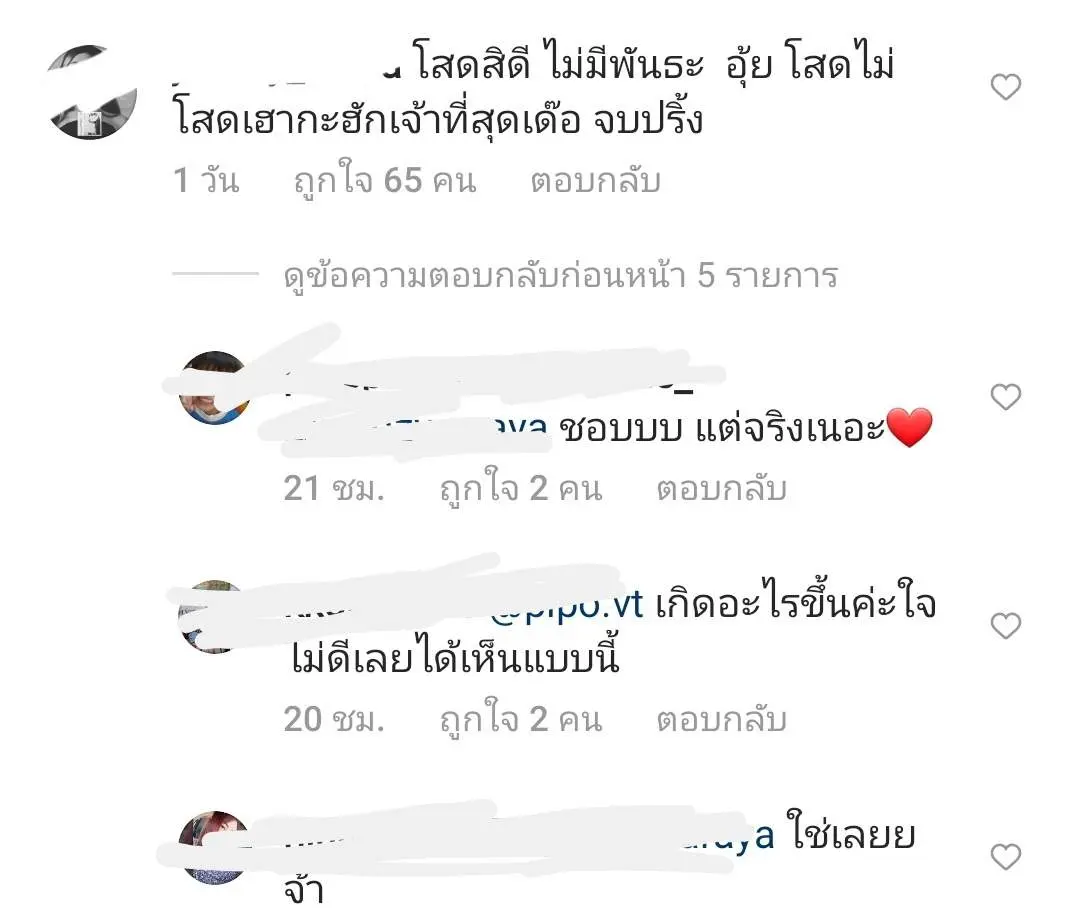Reply to the comment from 21 ชม. ago
1080x922 pixels.
click(720, 488)
